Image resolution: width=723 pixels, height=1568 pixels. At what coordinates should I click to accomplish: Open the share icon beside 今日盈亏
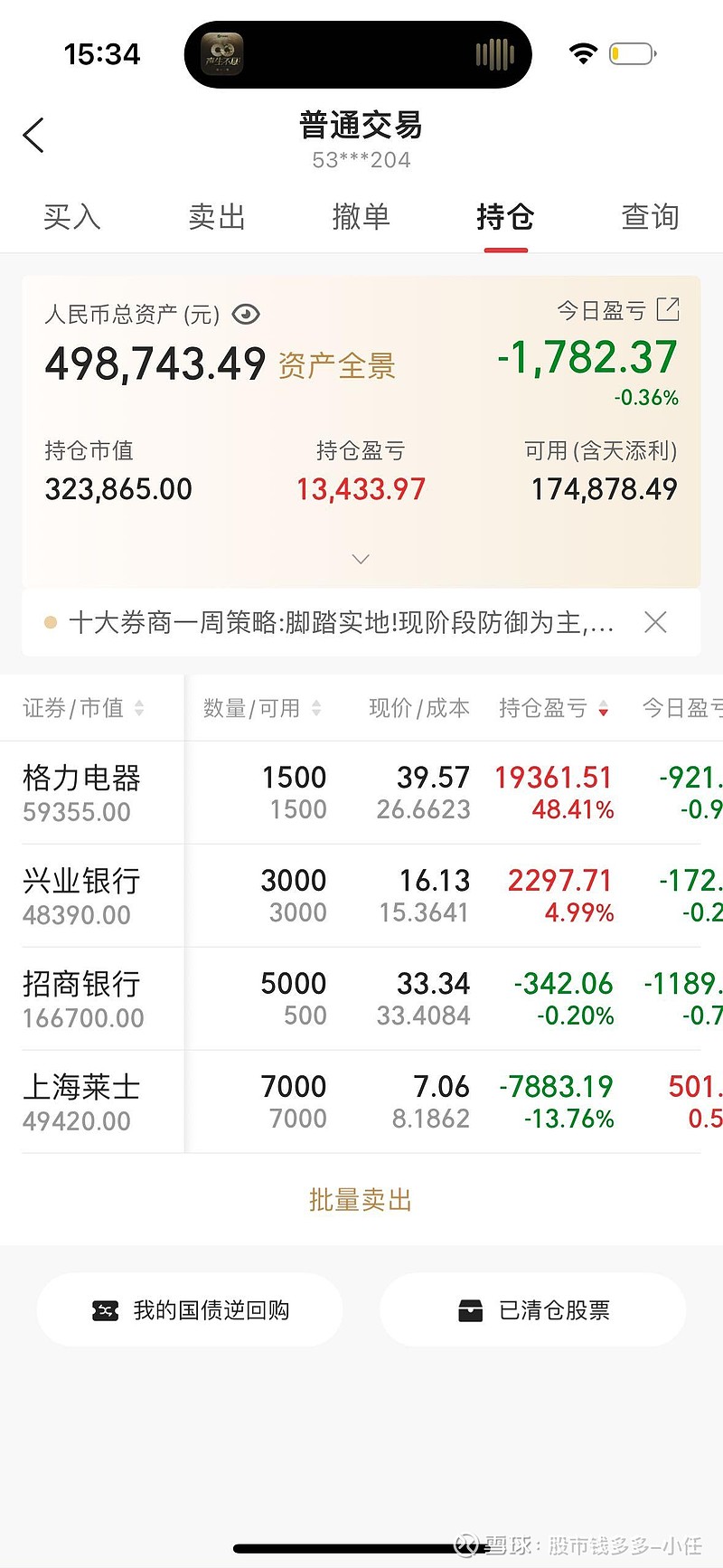[x=667, y=309]
